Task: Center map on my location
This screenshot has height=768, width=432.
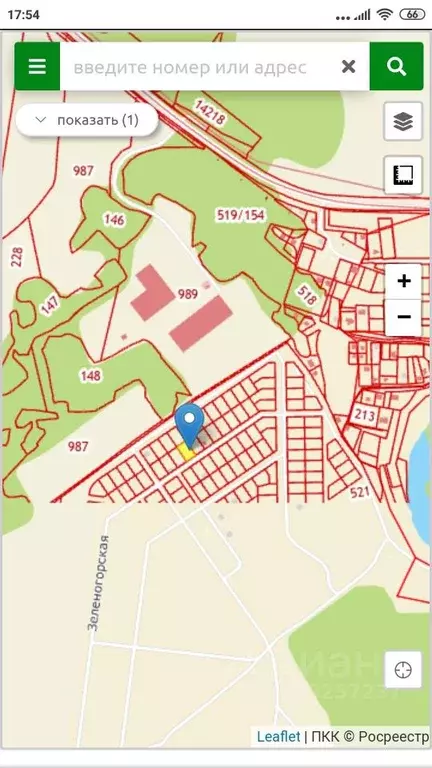Action: (x=403, y=670)
